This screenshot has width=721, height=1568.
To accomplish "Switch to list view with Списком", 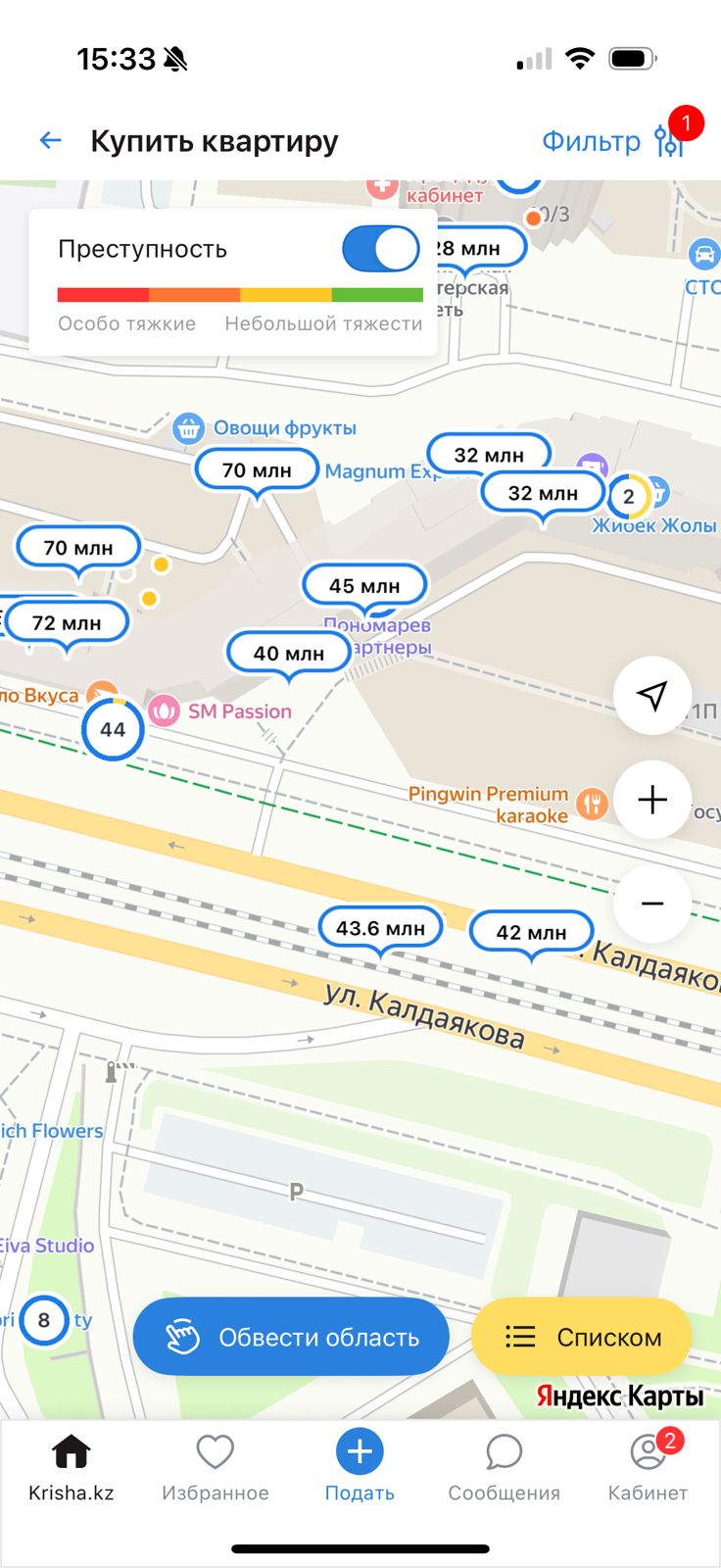I will (581, 1337).
